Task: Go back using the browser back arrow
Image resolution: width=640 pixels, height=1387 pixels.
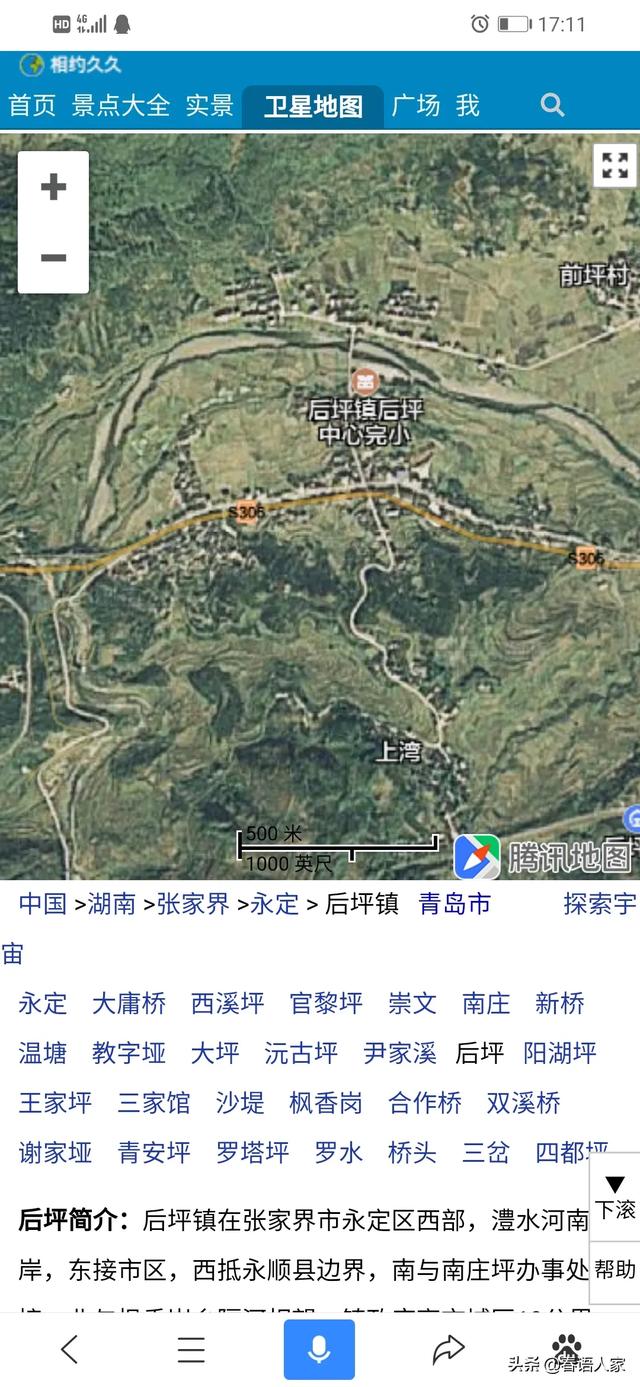Action: pyautogui.click(x=69, y=1349)
